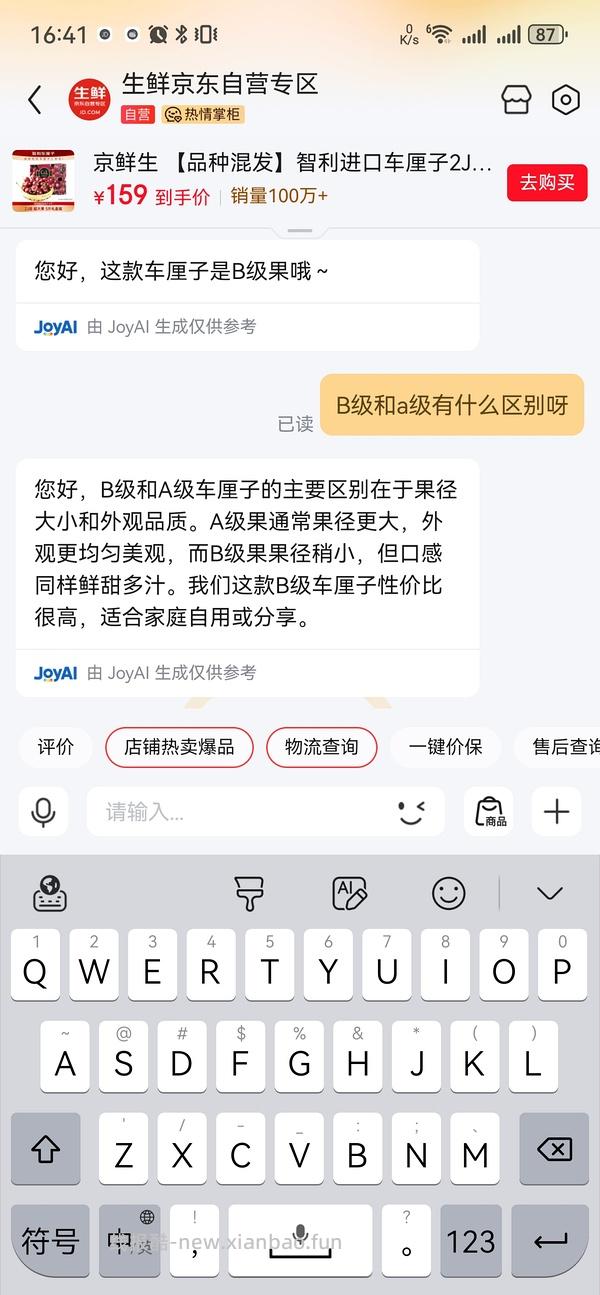Hide the keyboard with down chevron

[x=549, y=893]
